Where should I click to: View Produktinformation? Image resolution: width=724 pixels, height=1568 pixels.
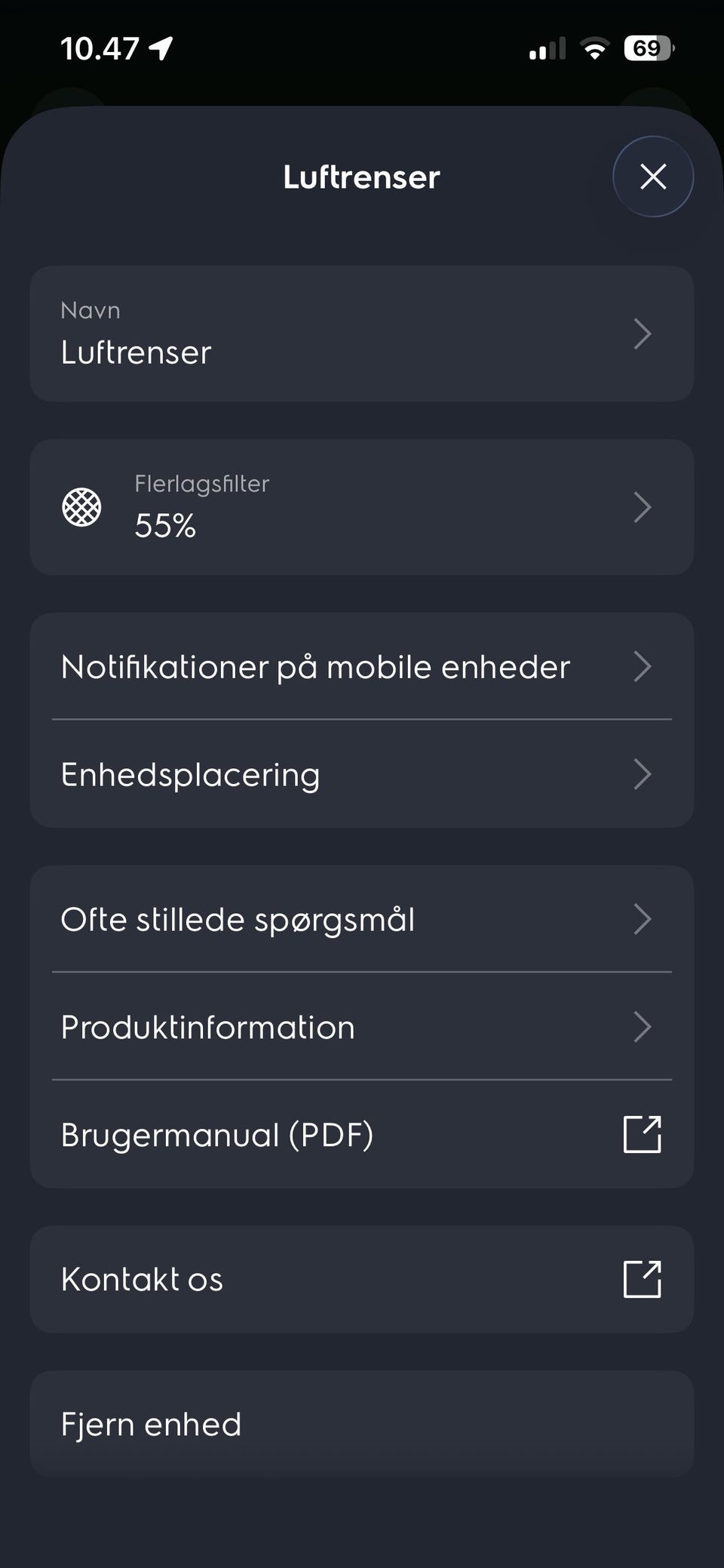tap(361, 1027)
